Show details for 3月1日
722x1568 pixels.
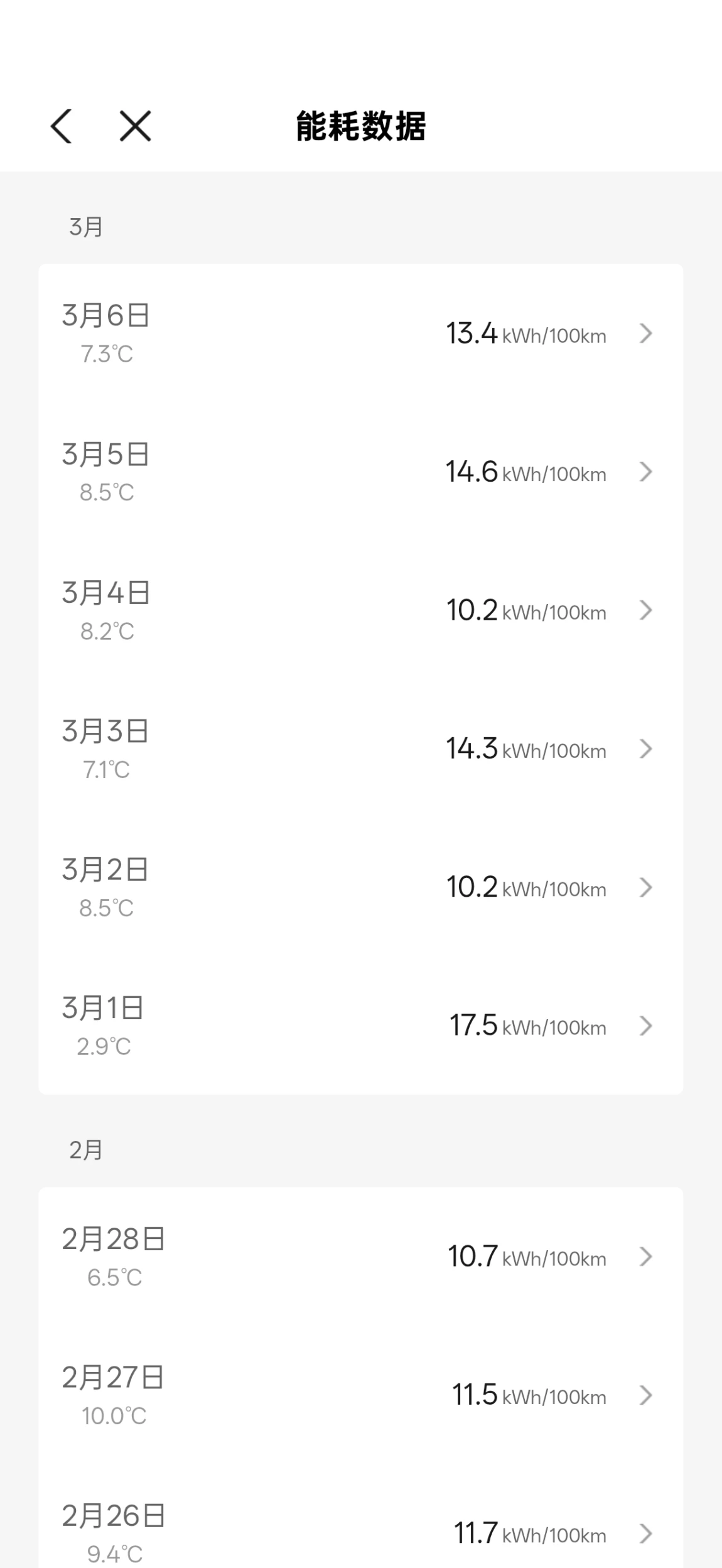[360, 1026]
